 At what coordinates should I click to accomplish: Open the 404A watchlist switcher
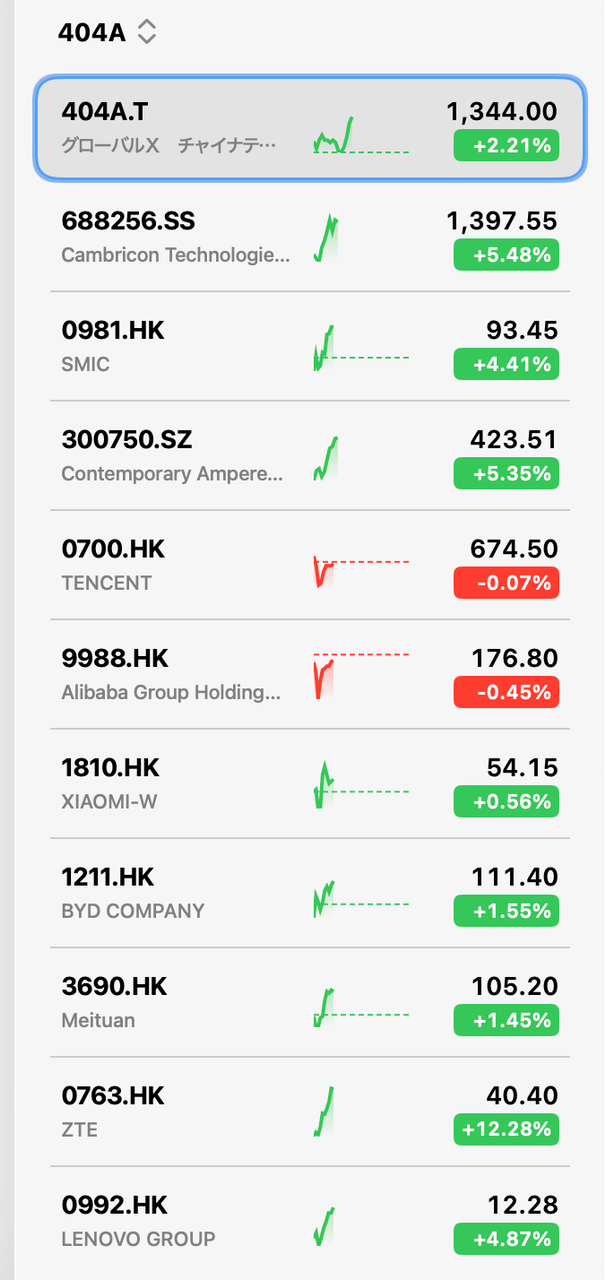click(x=108, y=32)
